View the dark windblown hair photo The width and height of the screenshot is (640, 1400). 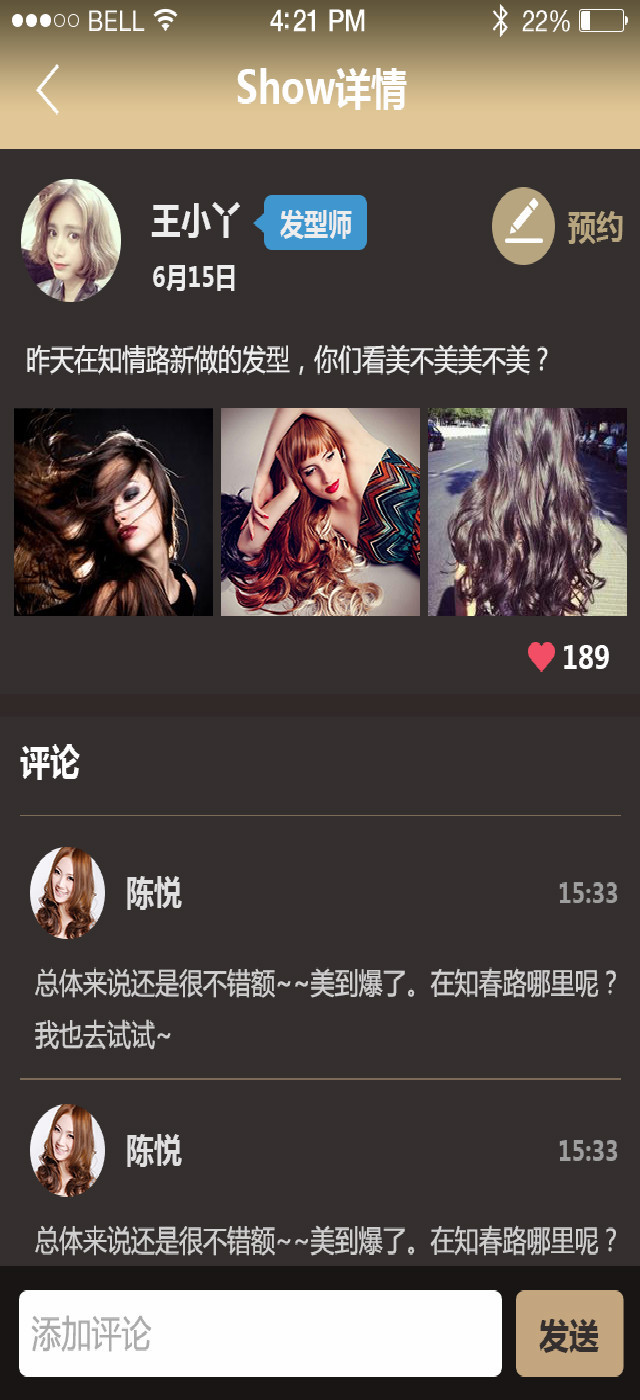click(114, 512)
